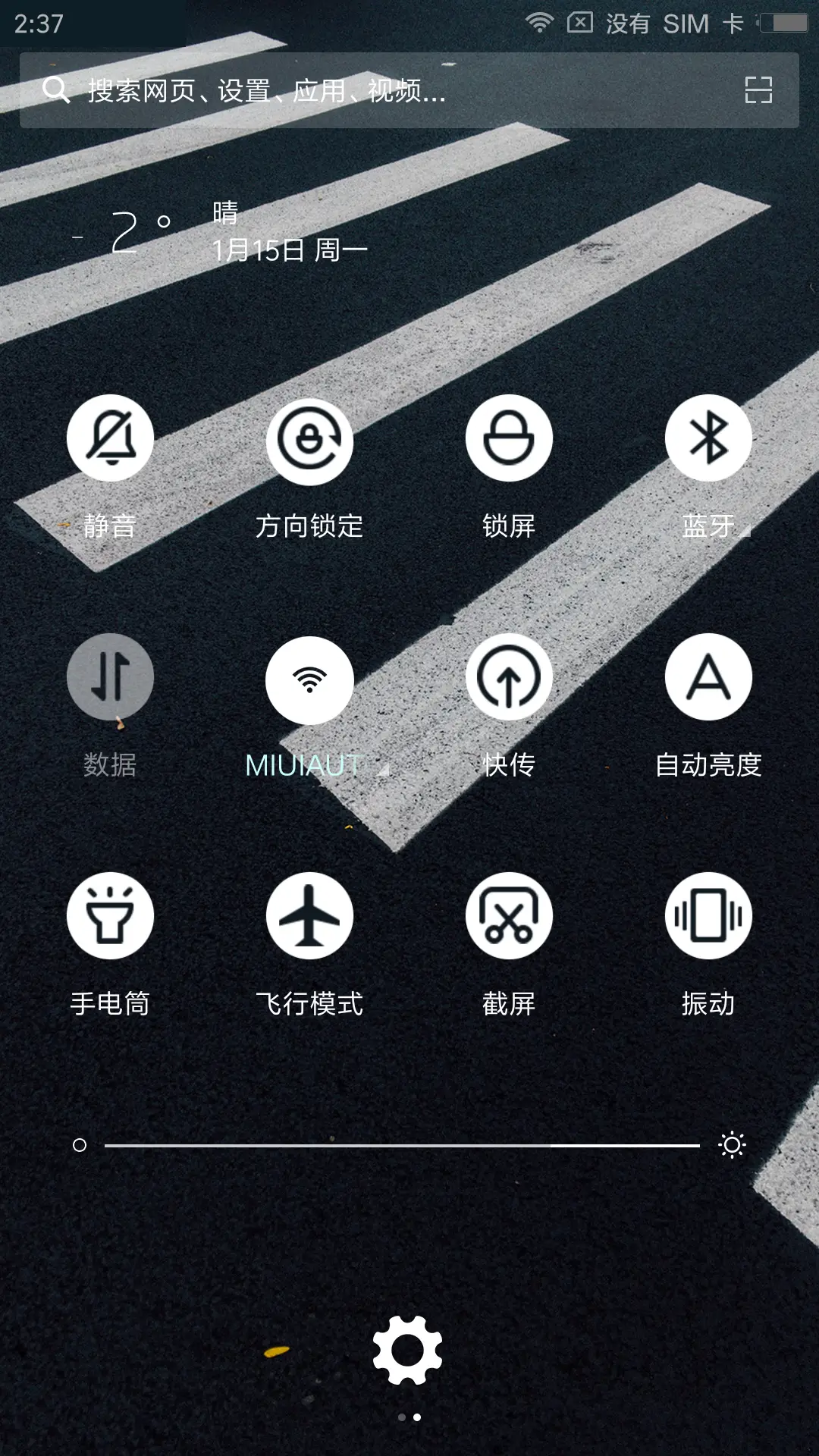Toggle 静音 silent mode

tap(110, 438)
